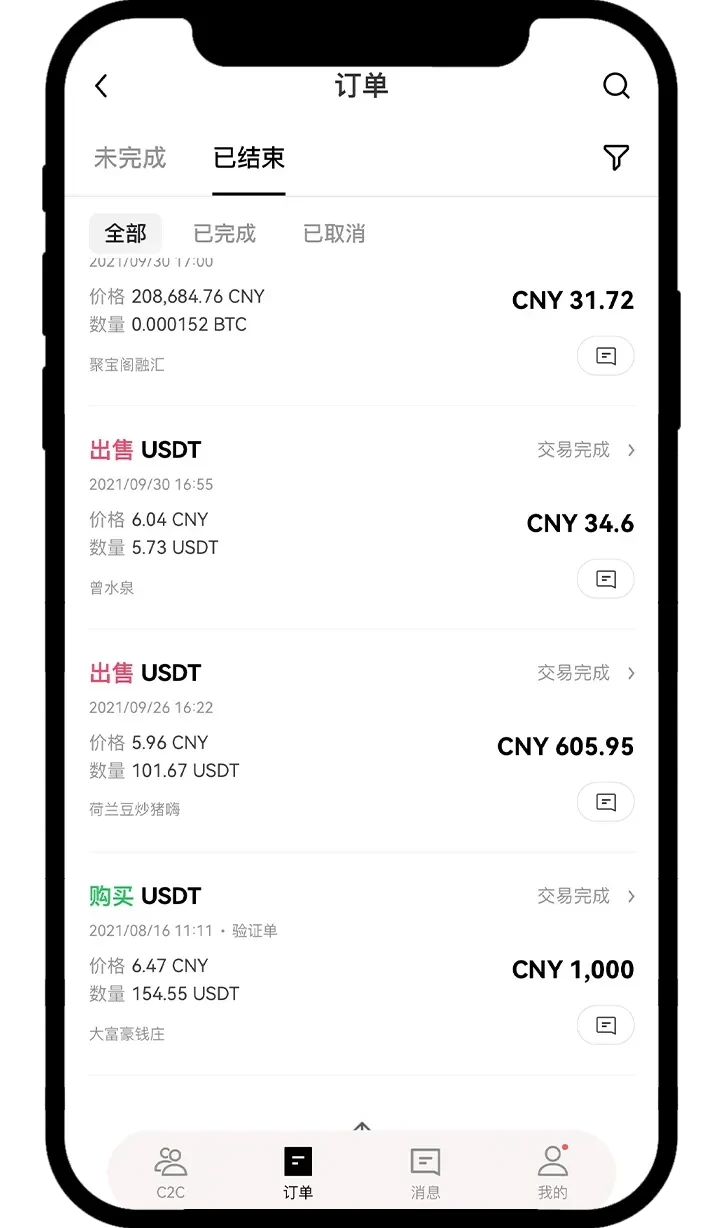Image resolution: width=723 pixels, height=1228 pixels.
Task: Open the C2C section in bottom navigation
Action: (170, 1172)
